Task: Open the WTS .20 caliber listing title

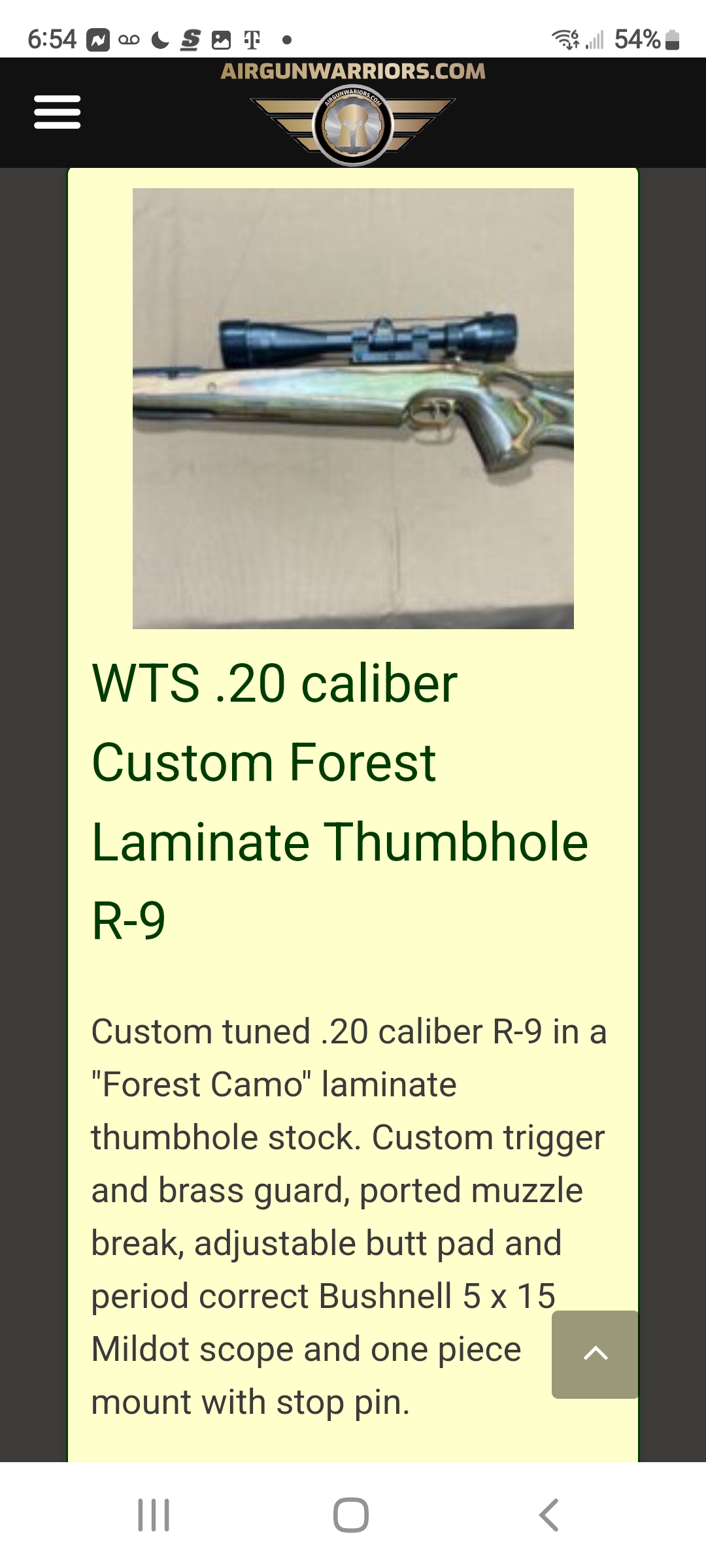Action: point(339,802)
